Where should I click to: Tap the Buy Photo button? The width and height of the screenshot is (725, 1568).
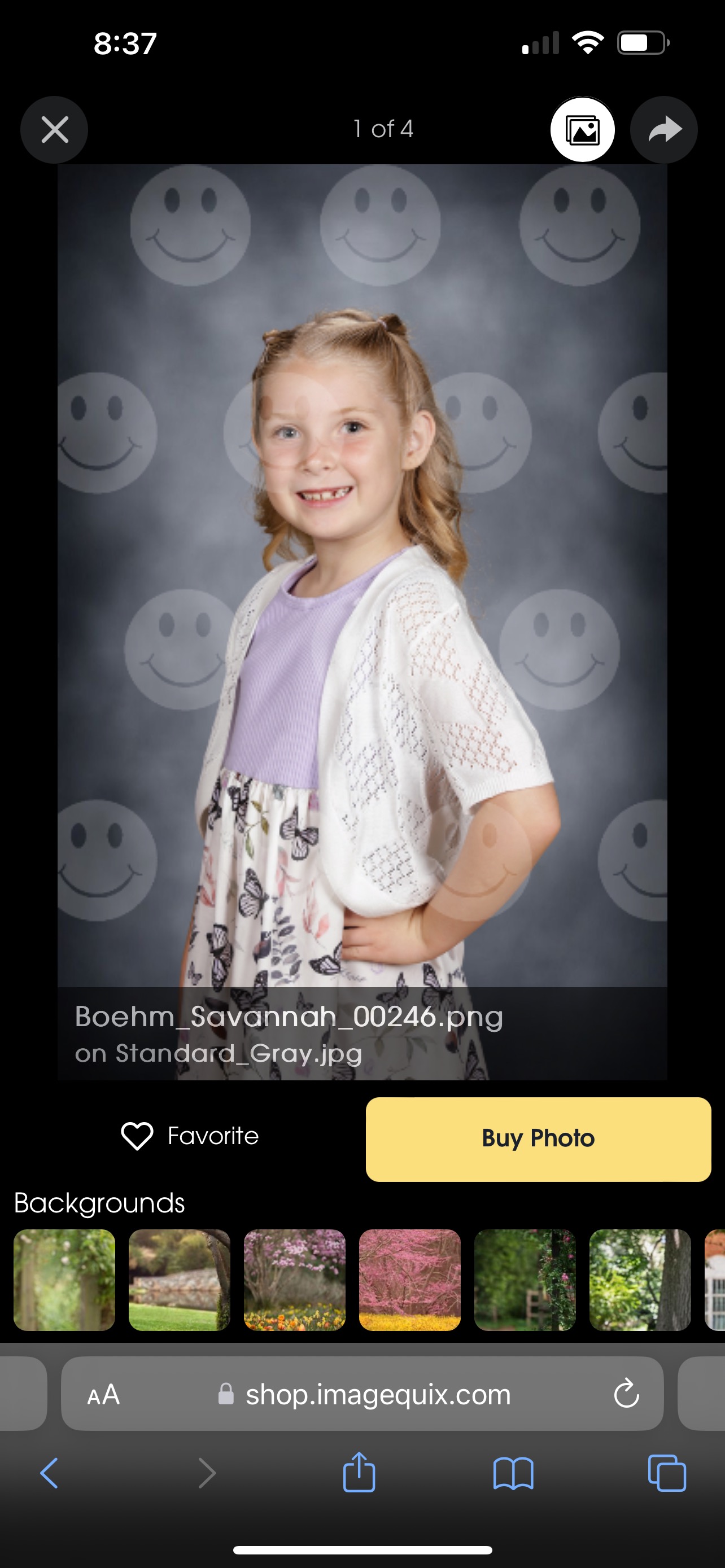click(x=538, y=1138)
